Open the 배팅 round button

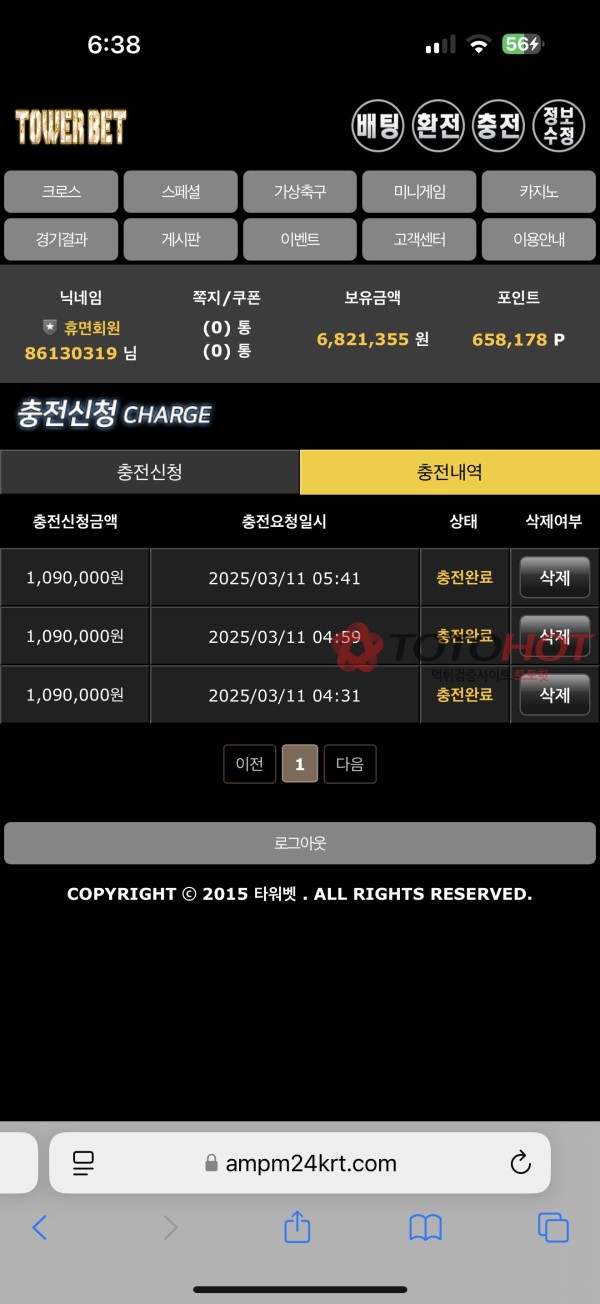377,126
